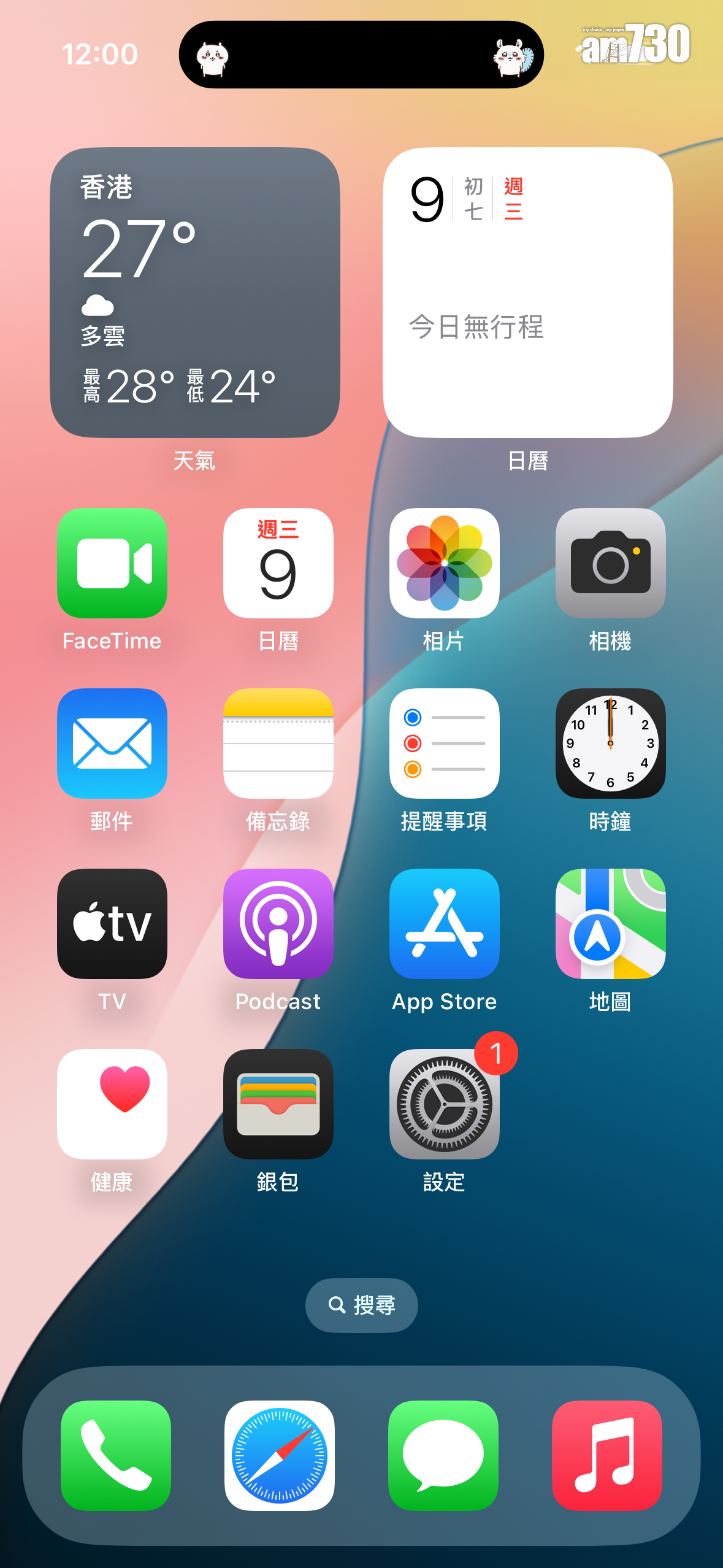Tap the 搜尋 search pill

point(362,1305)
